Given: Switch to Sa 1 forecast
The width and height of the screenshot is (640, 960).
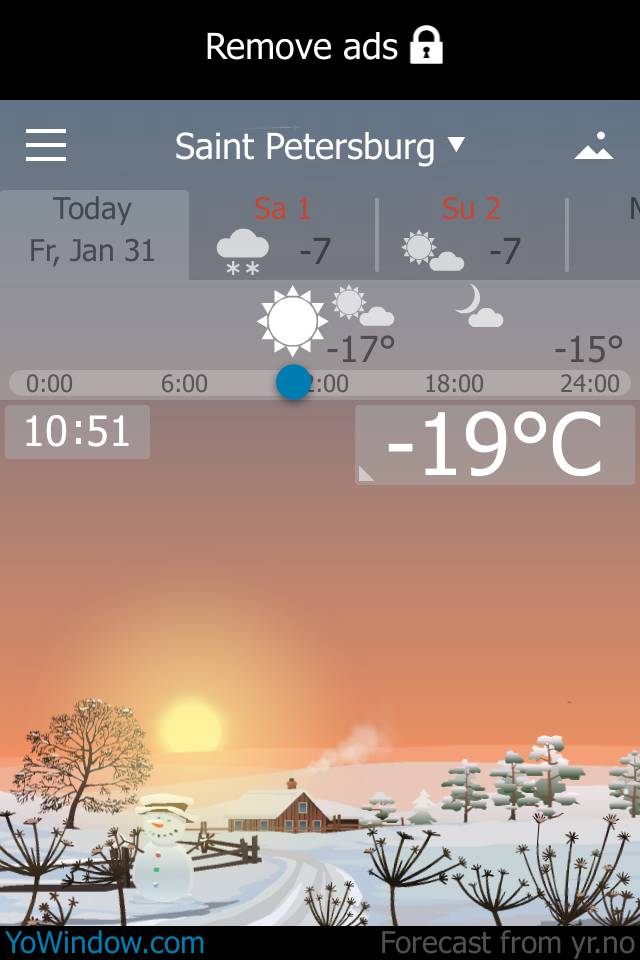Looking at the screenshot, I should coord(282,233).
